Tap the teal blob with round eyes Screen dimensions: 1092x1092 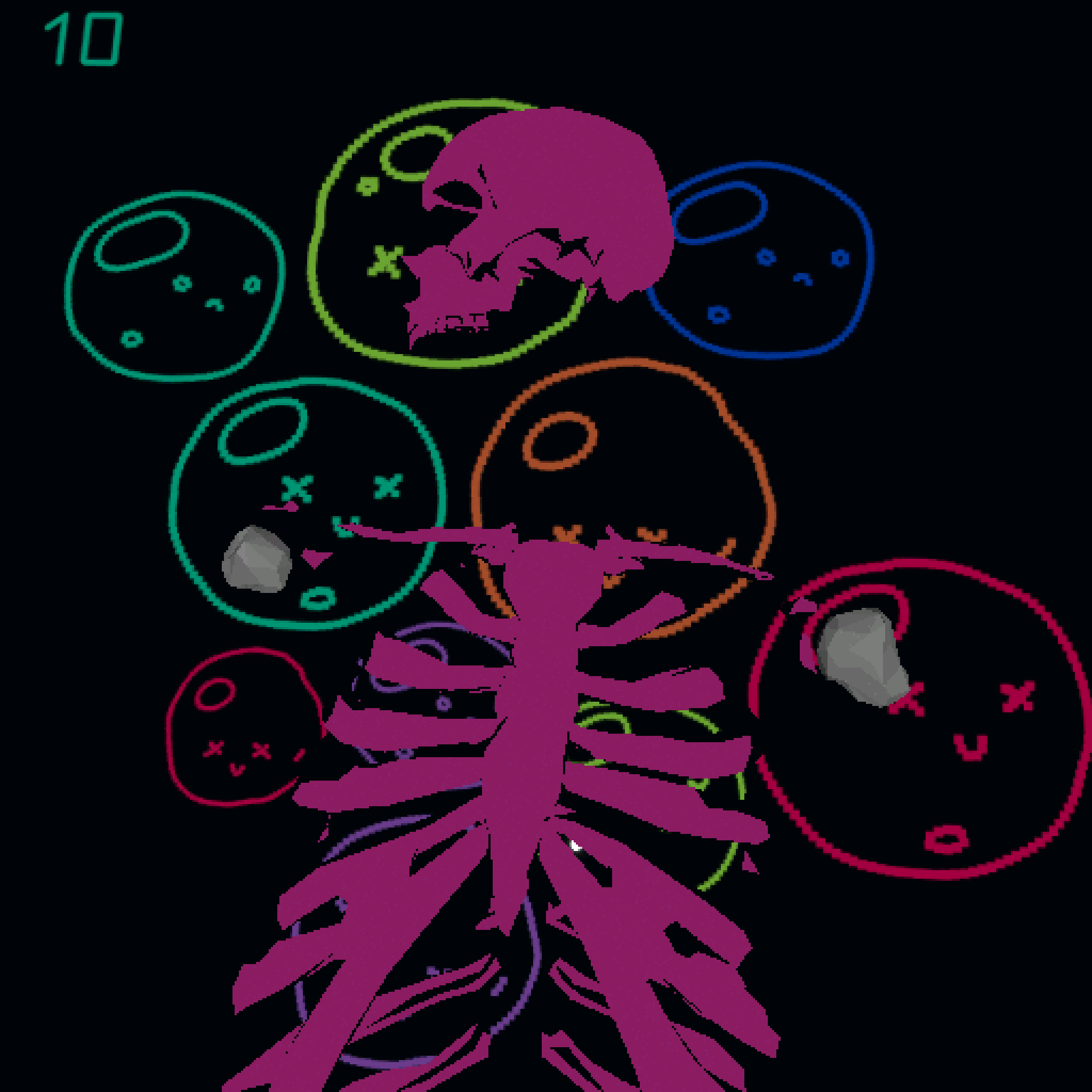pos(175,288)
